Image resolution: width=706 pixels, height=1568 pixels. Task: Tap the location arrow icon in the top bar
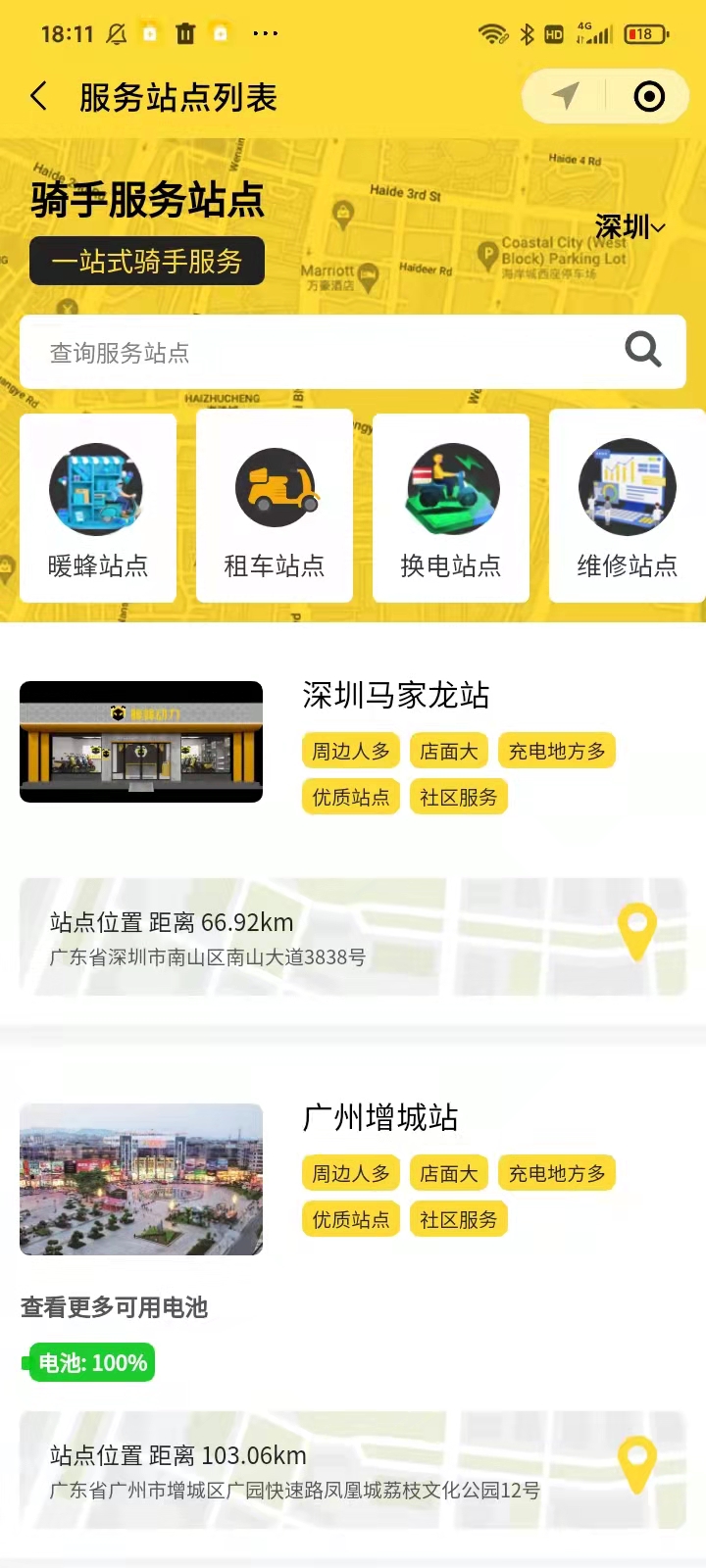[565, 96]
